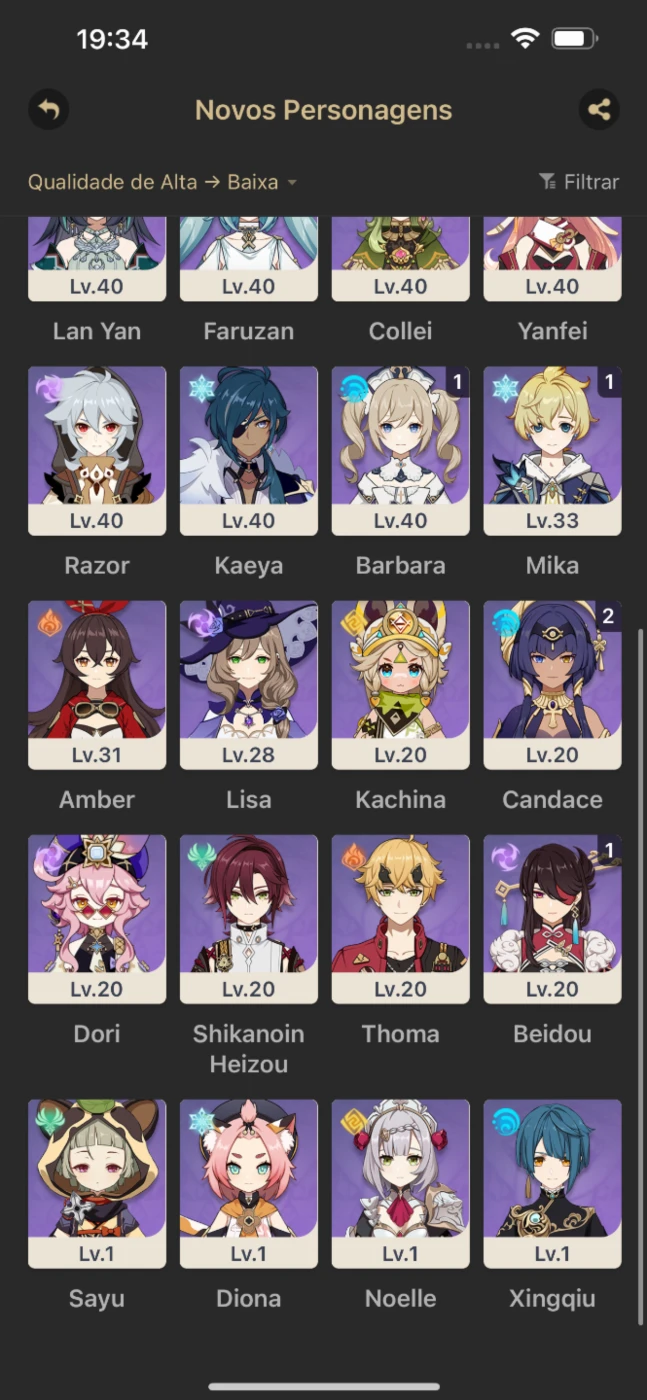647x1400 pixels.
Task: Select Shikanoin Heizou's card
Action: [x=249, y=919]
